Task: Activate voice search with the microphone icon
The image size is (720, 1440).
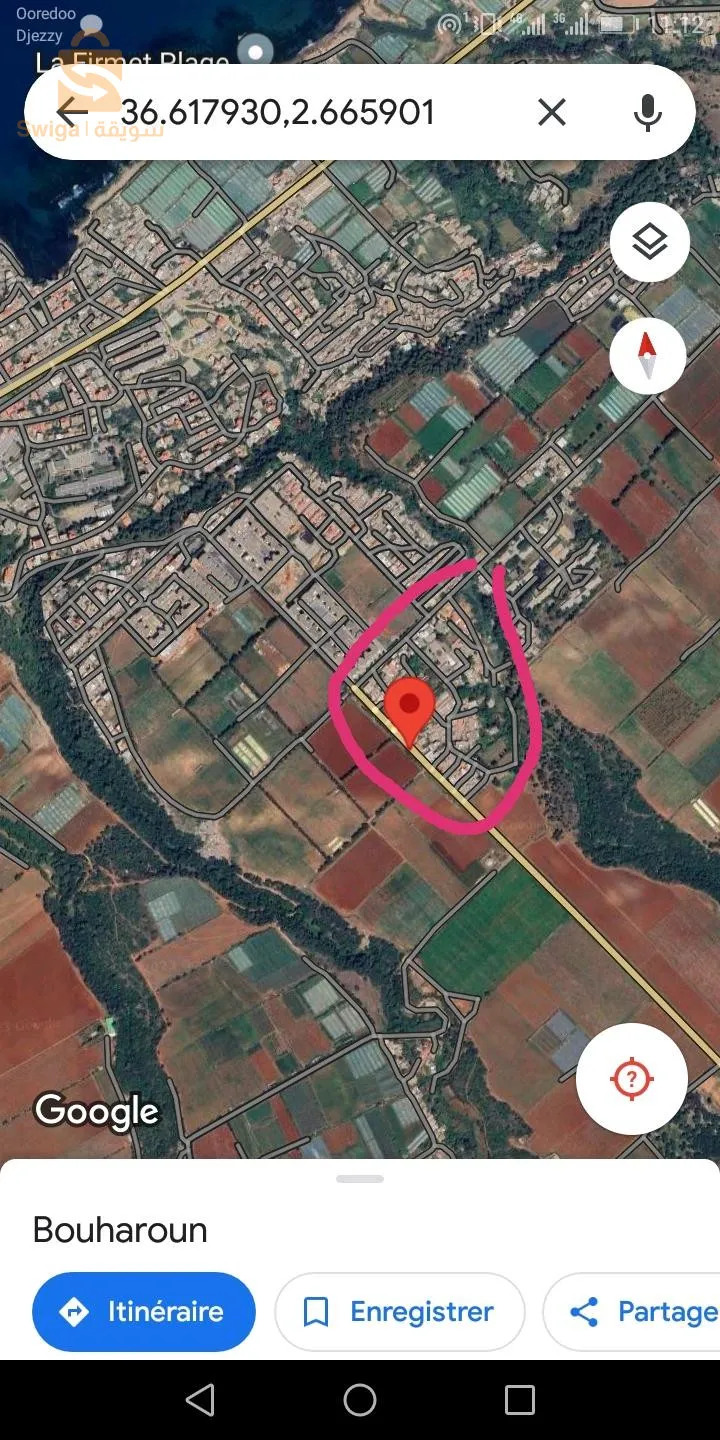Action: coord(648,112)
